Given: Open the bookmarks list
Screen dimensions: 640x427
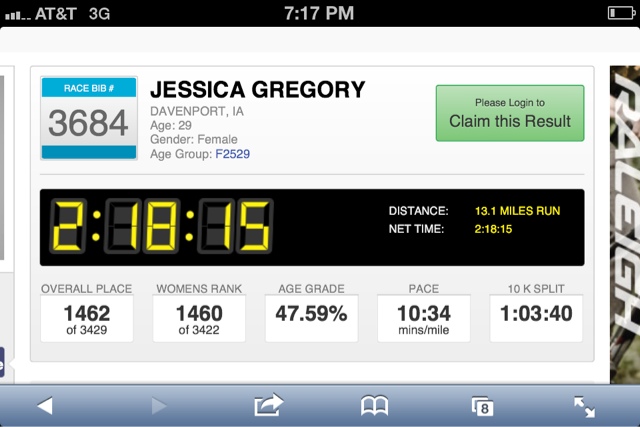Looking at the screenshot, I should (374, 405).
